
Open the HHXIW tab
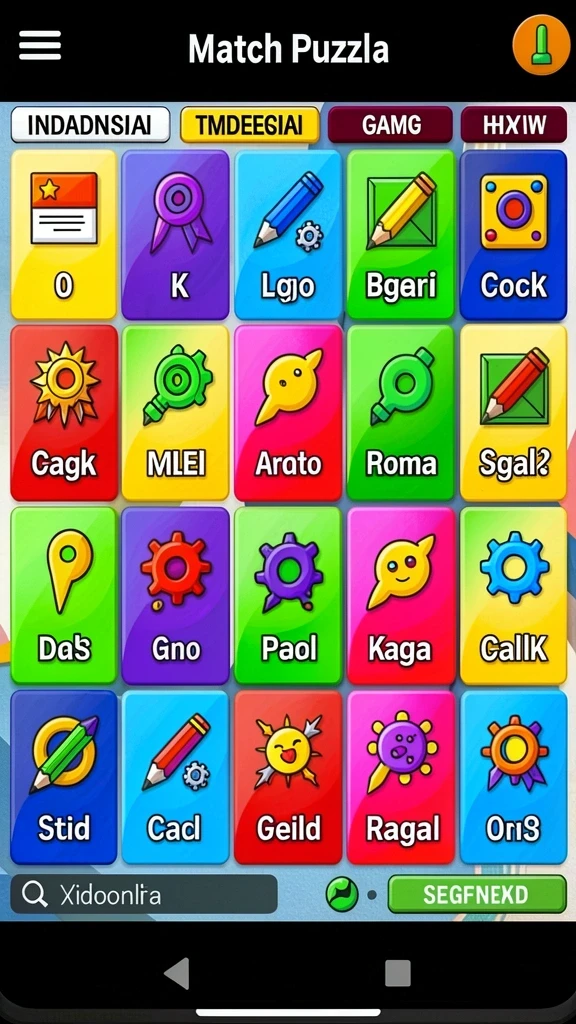click(514, 124)
